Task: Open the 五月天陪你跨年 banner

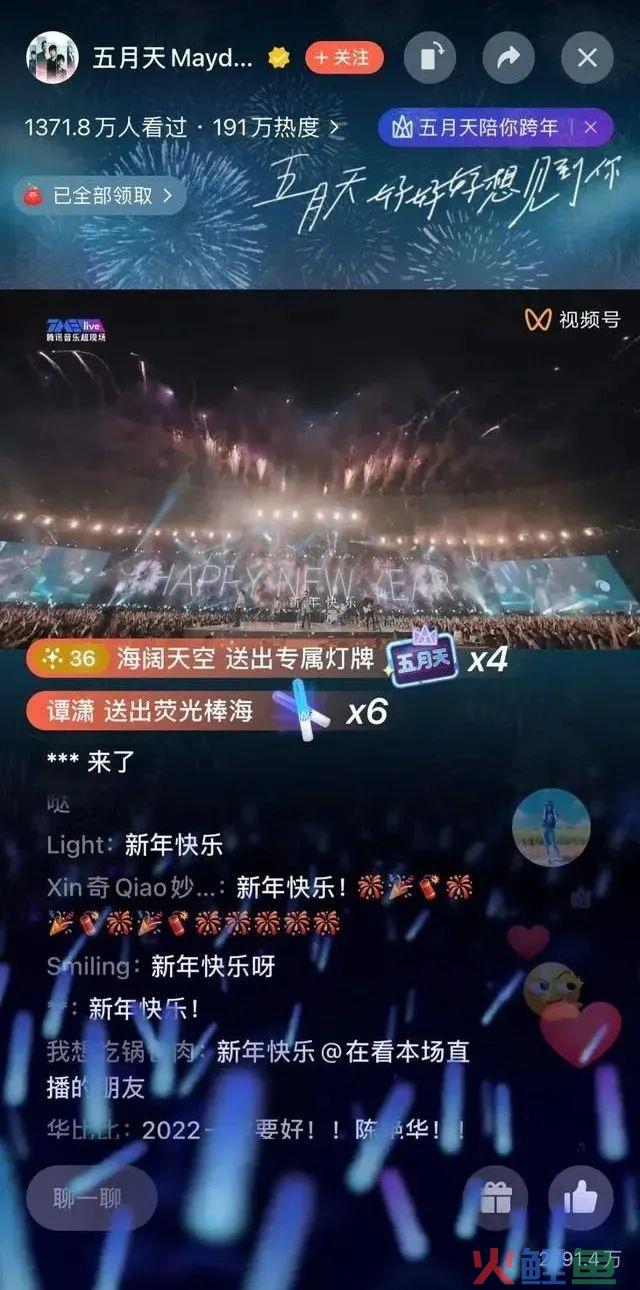Action: (477, 128)
